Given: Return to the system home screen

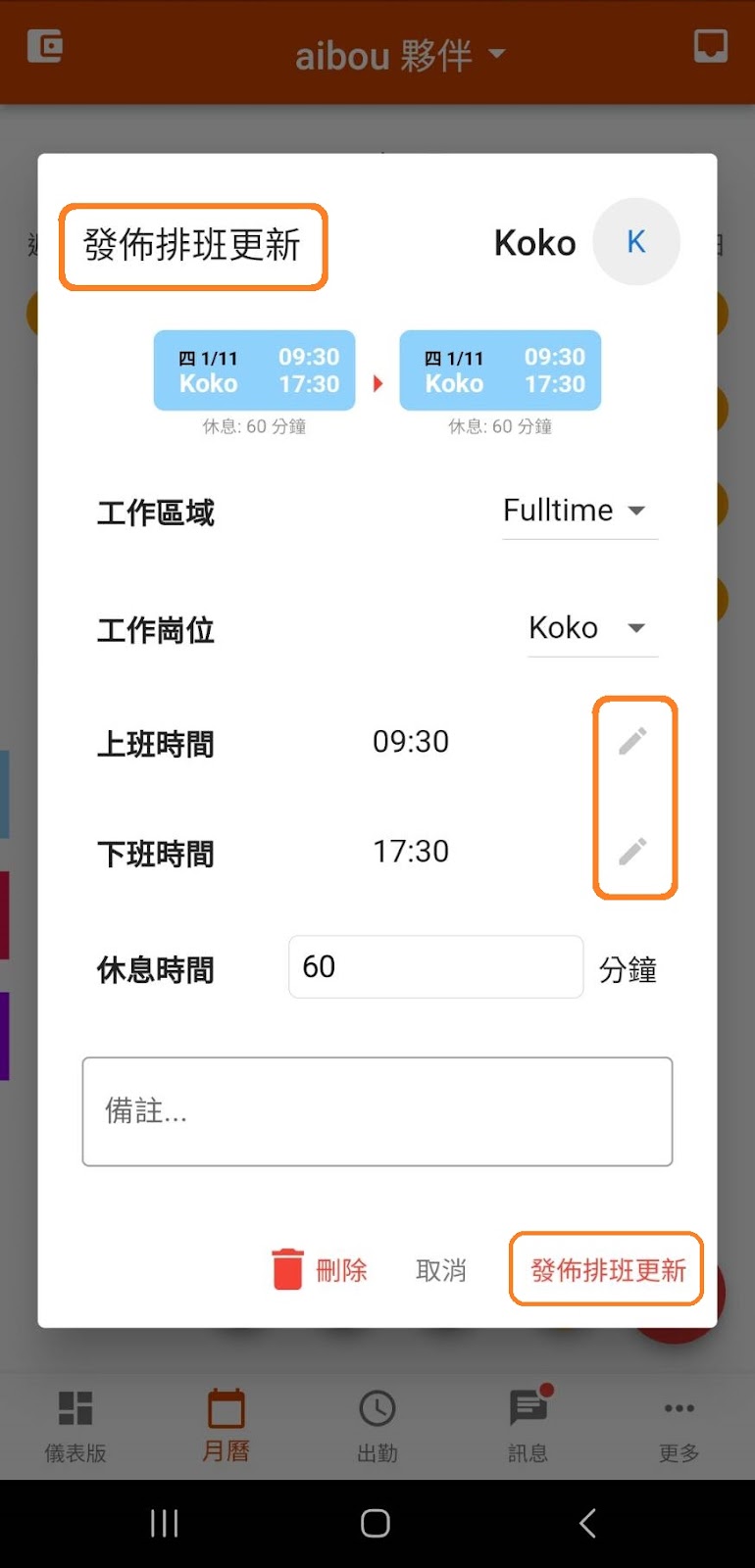Looking at the screenshot, I should coord(376,1523).
